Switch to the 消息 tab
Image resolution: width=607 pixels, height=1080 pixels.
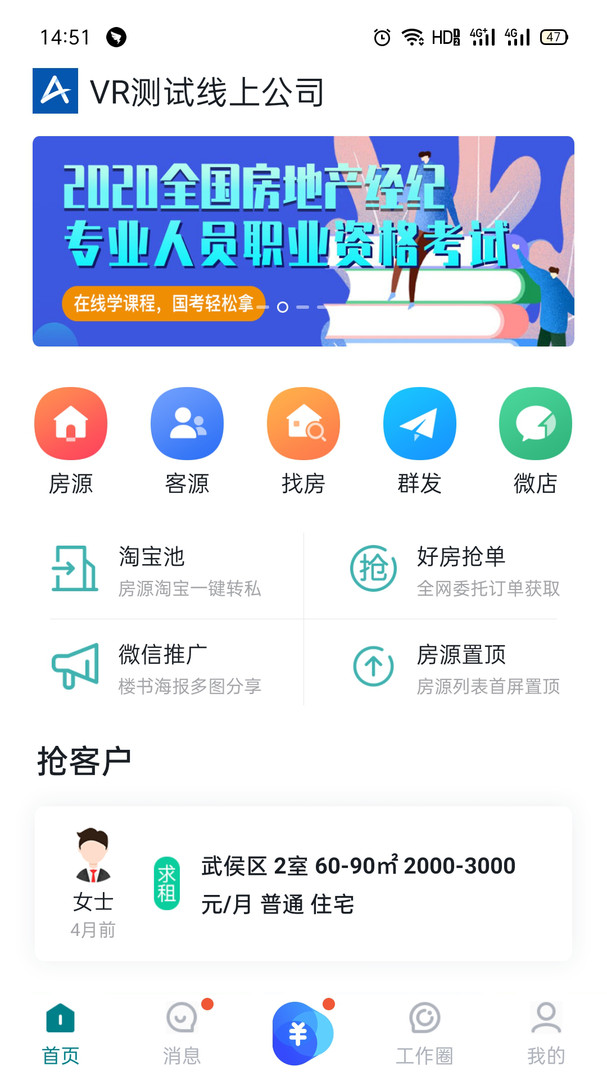(x=181, y=1034)
